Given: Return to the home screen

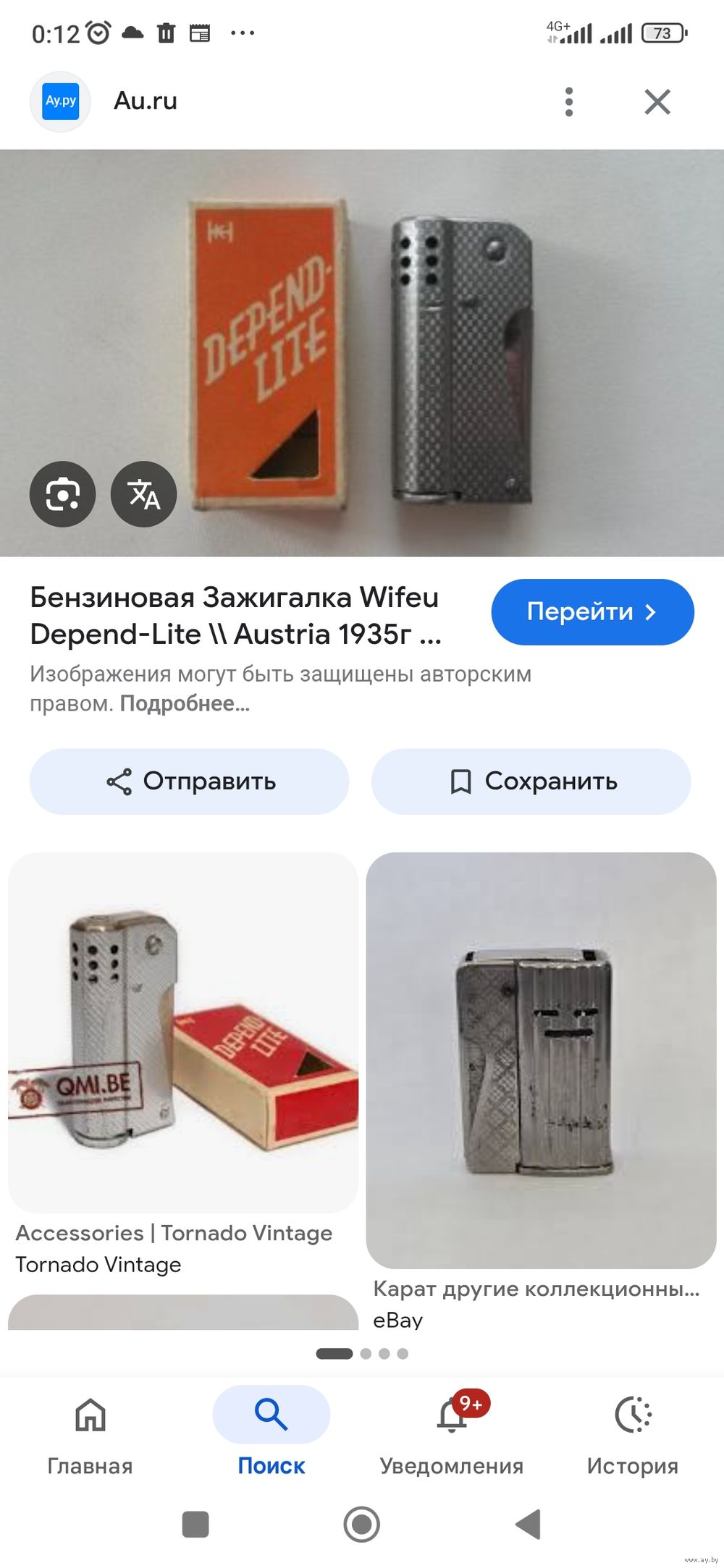Looking at the screenshot, I should tap(361, 1524).
